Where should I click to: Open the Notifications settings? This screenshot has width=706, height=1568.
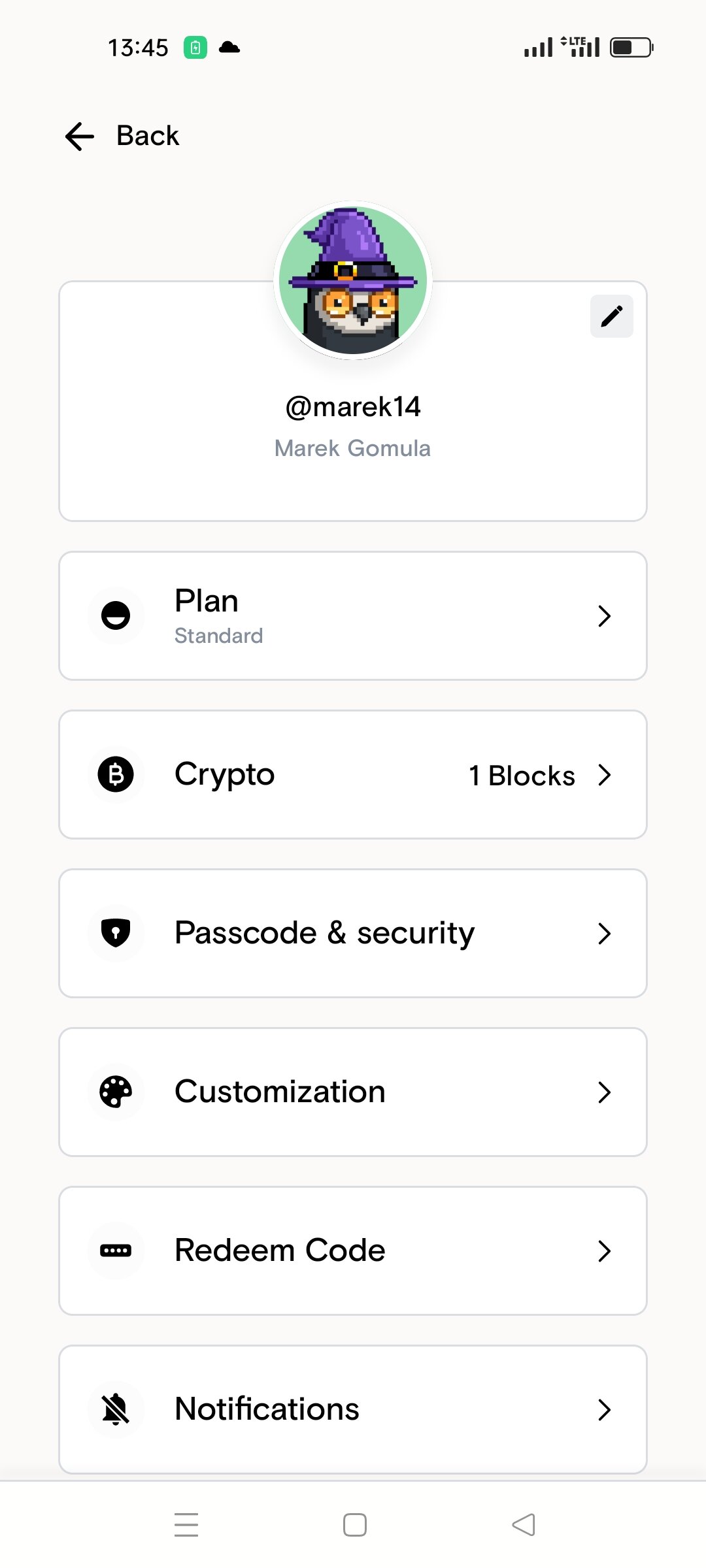[x=353, y=1410]
